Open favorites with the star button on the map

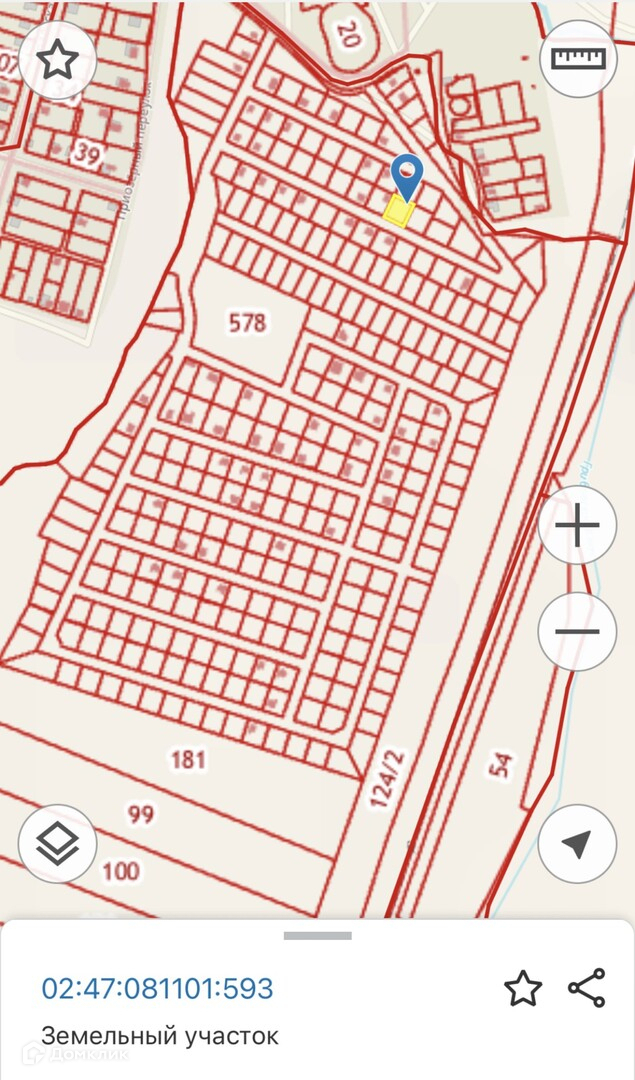point(58,59)
